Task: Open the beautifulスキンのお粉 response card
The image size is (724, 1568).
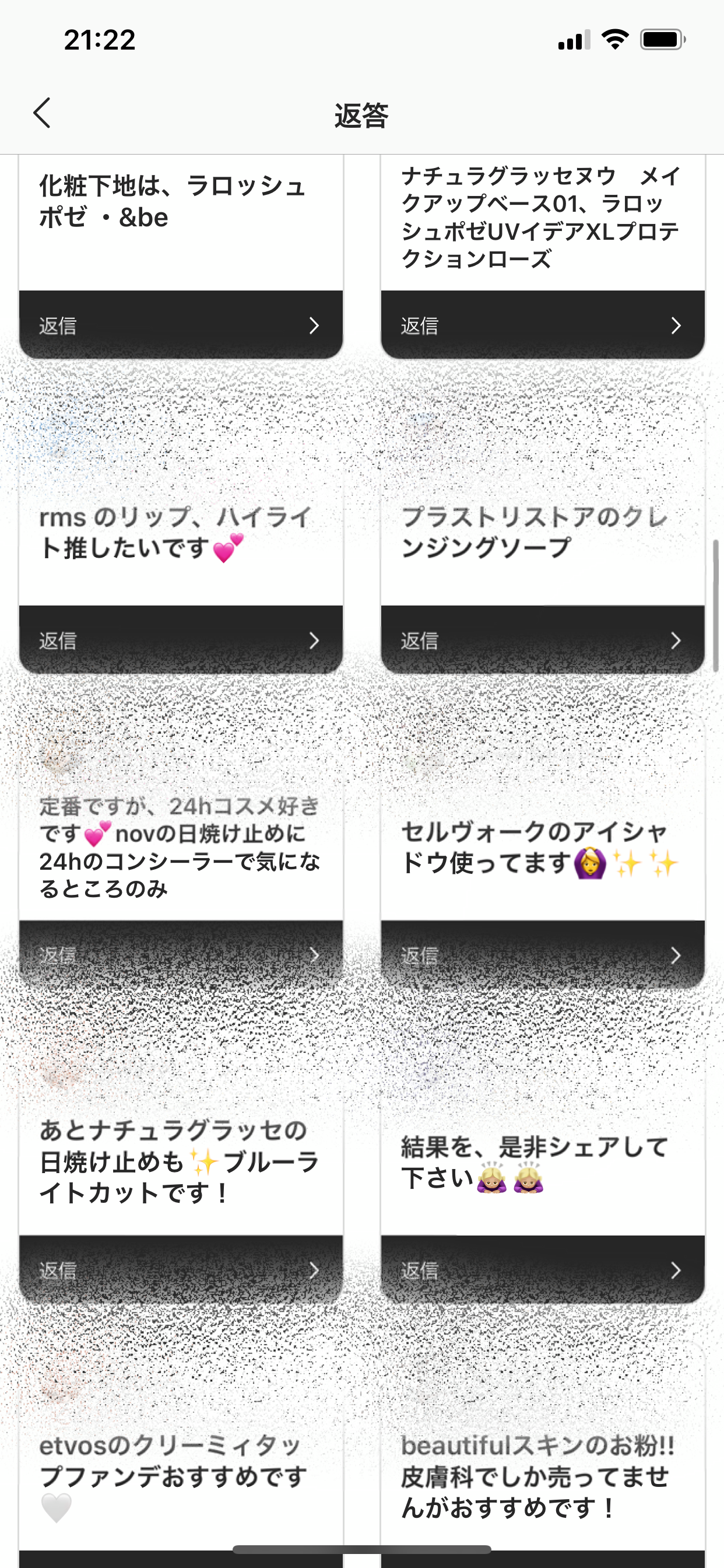Action: tap(542, 1473)
